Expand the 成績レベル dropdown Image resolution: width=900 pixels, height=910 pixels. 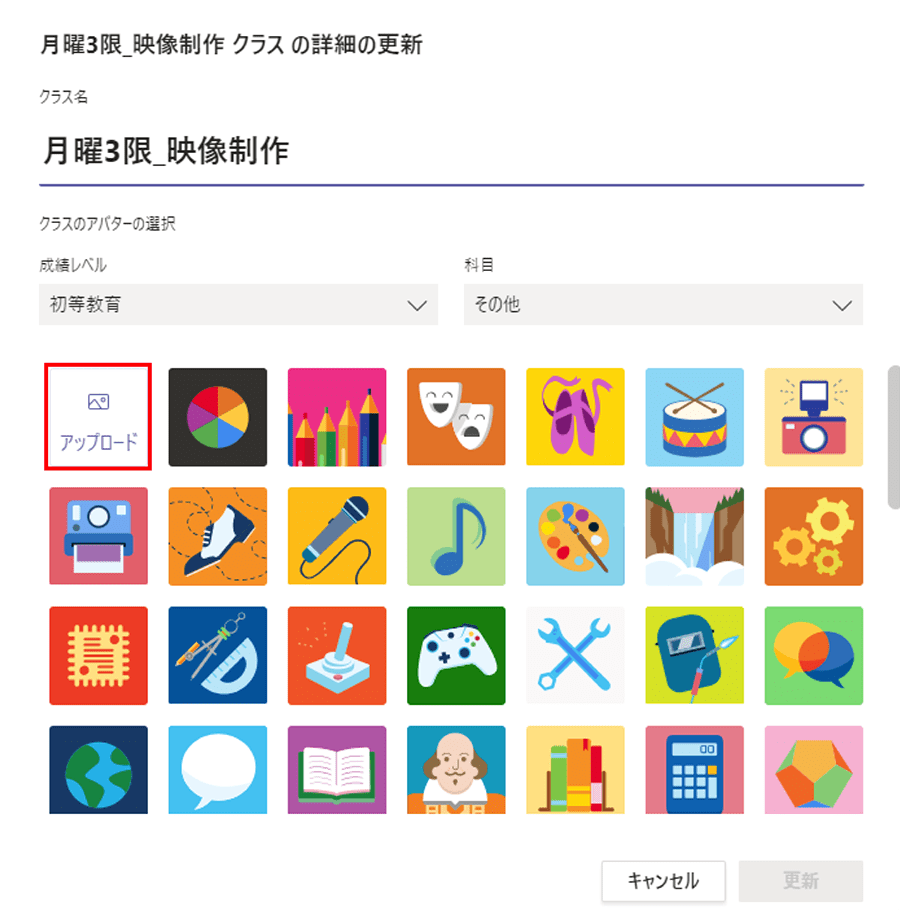pos(238,305)
